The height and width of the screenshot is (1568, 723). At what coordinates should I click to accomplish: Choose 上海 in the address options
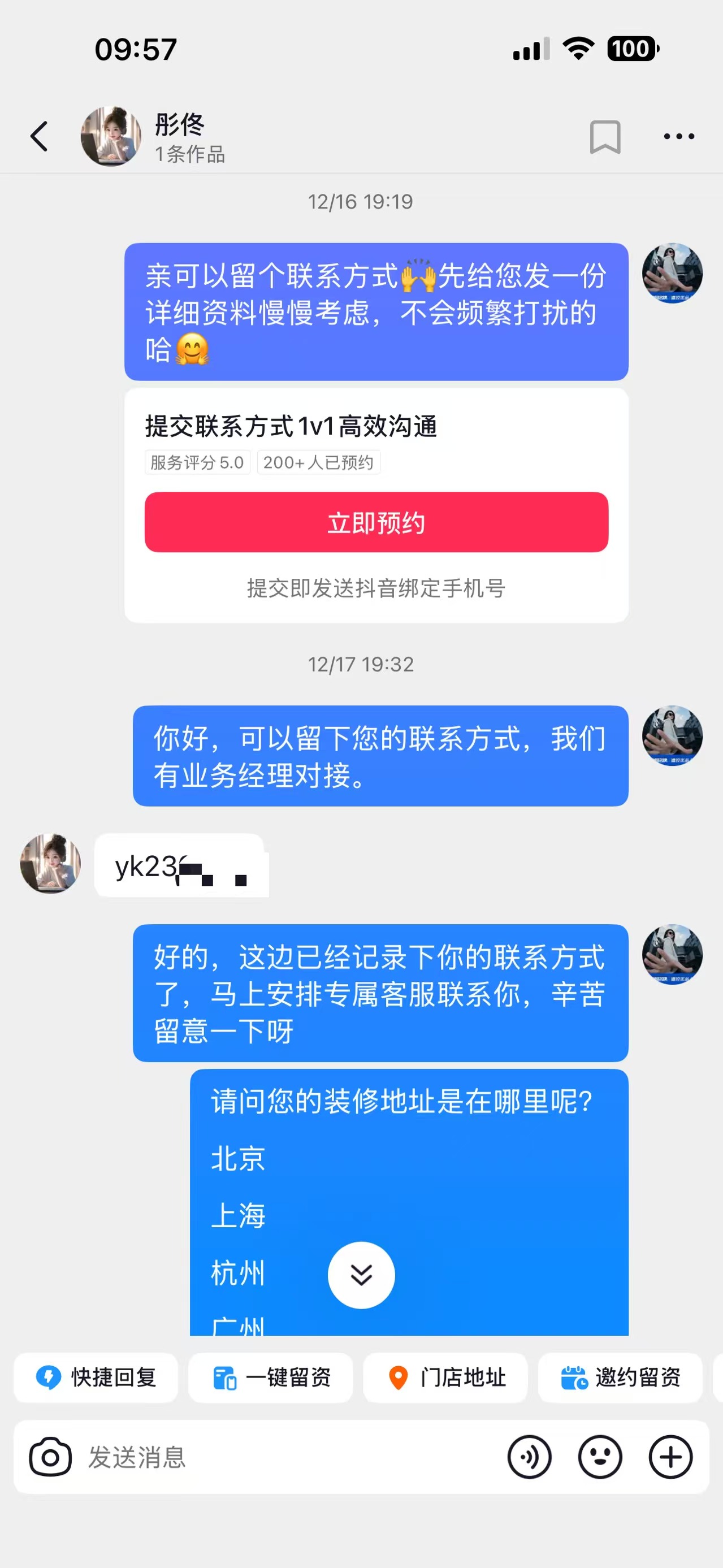(238, 1215)
